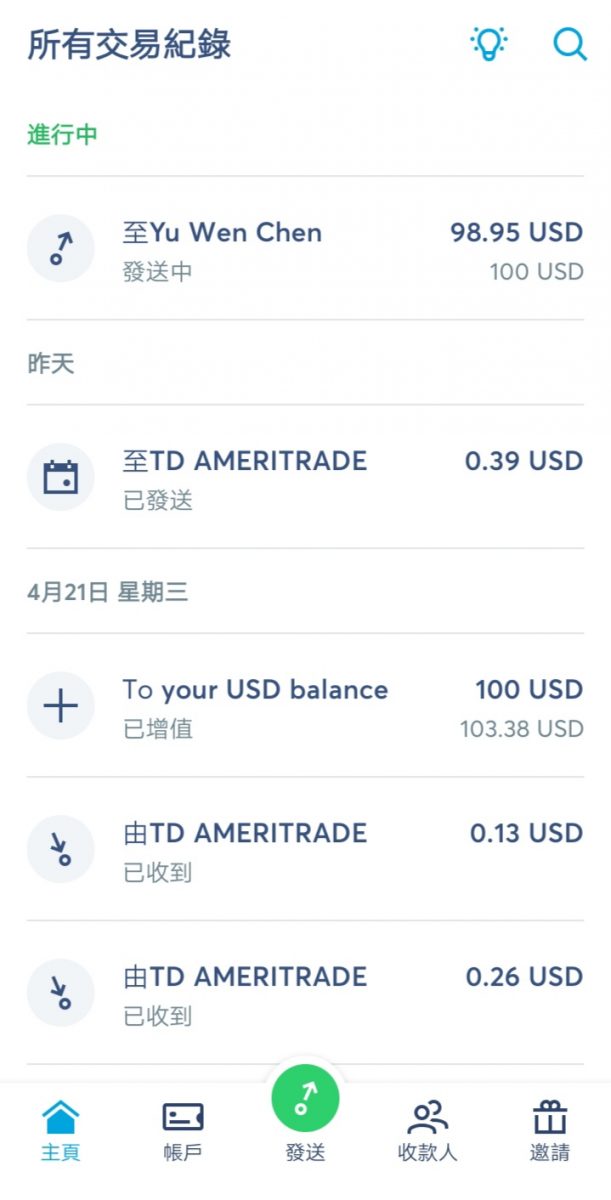
Task: Switch to the 帳戶 account tab
Action: 183,1131
